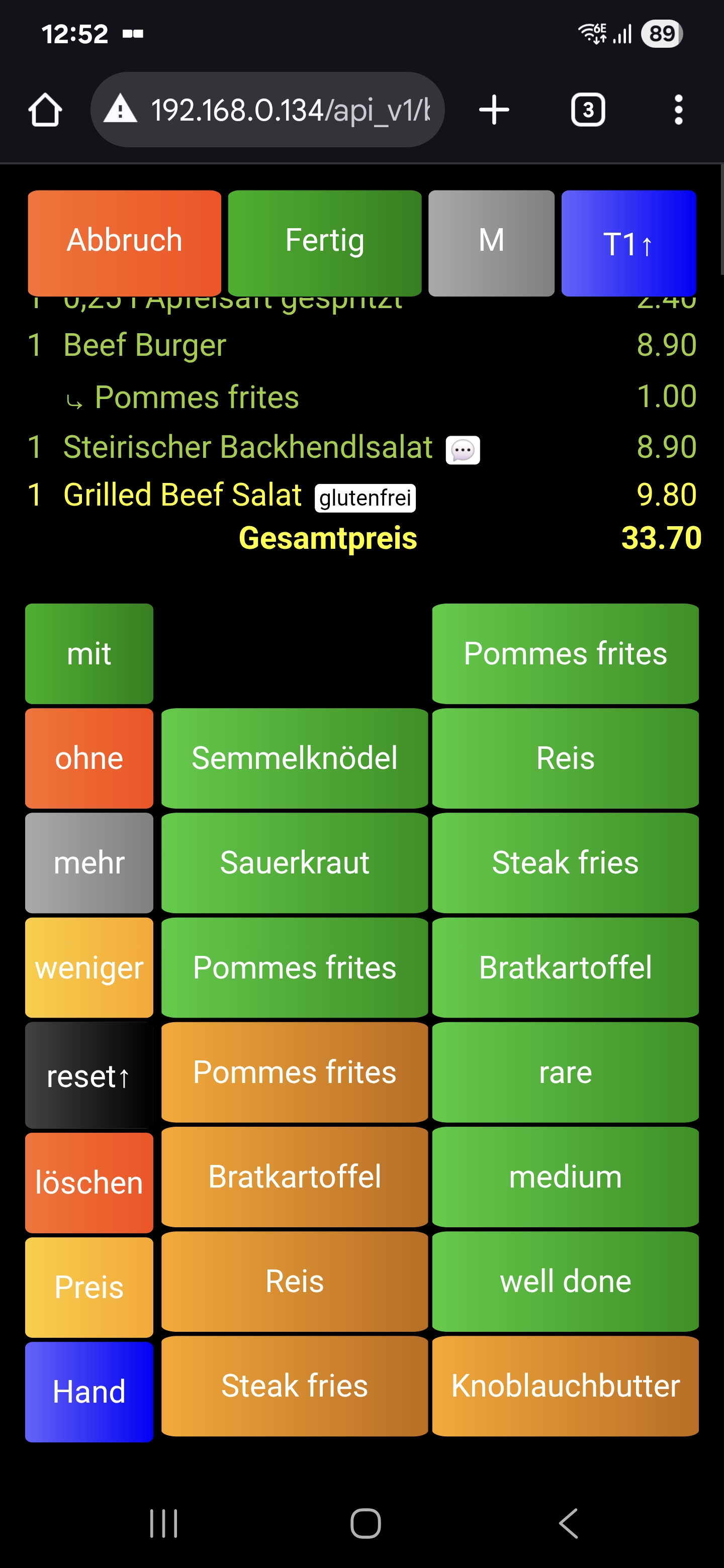Choose the 'ohne' modifier
Image resolution: width=724 pixels, height=1568 pixels.
pyautogui.click(x=89, y=758)
